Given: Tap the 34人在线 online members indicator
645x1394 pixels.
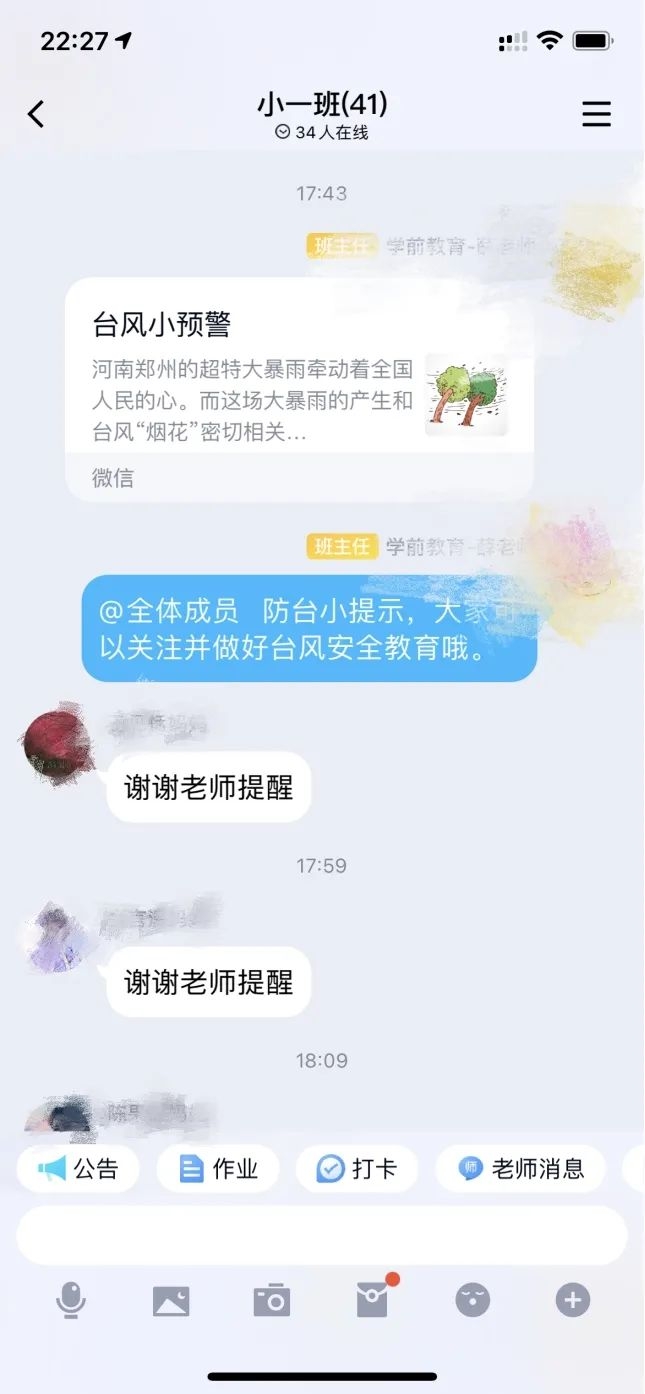Looking at the screenshot, I should tap(322, 132).
